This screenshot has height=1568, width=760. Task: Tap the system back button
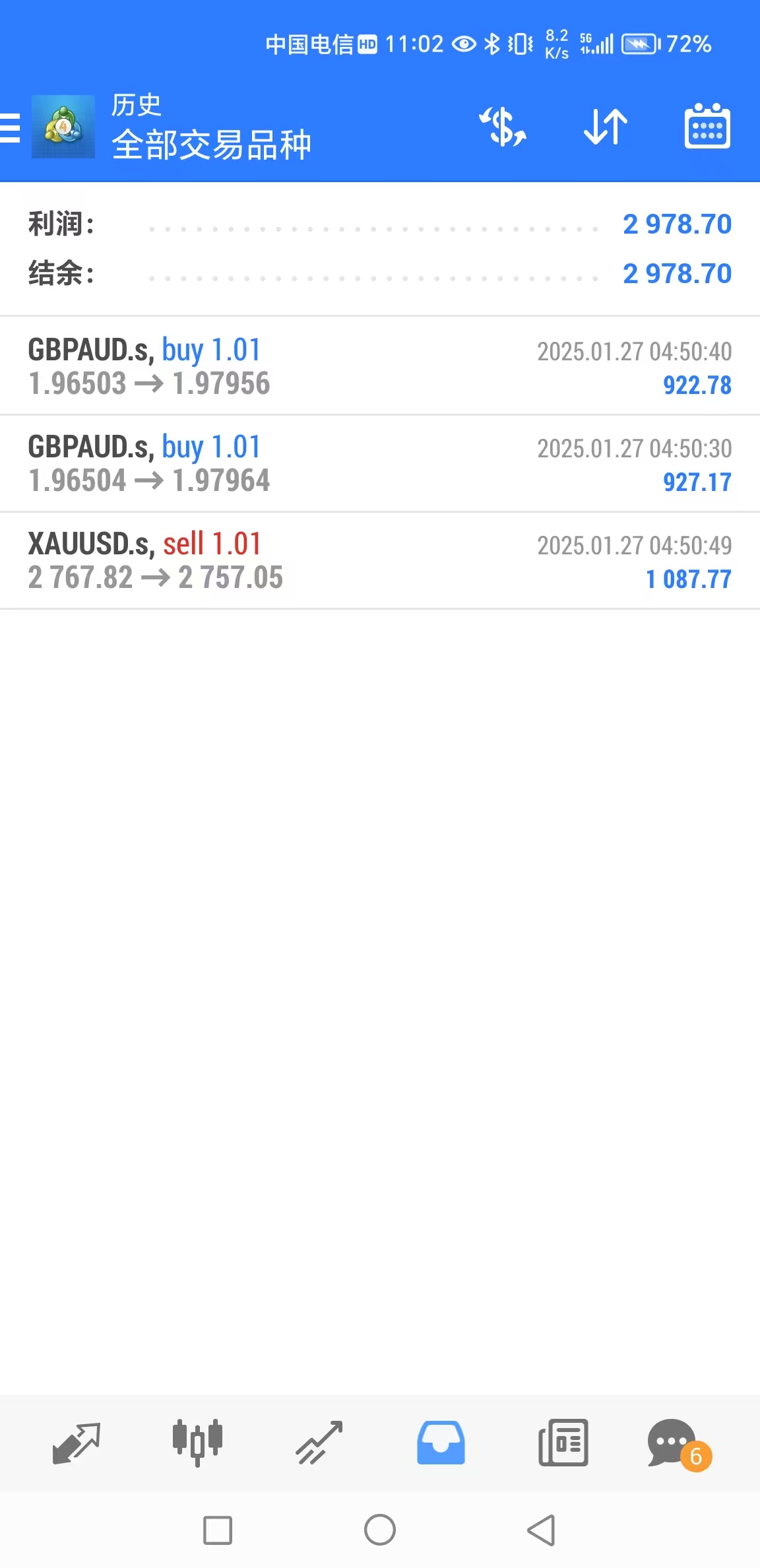pos(542,1530)
